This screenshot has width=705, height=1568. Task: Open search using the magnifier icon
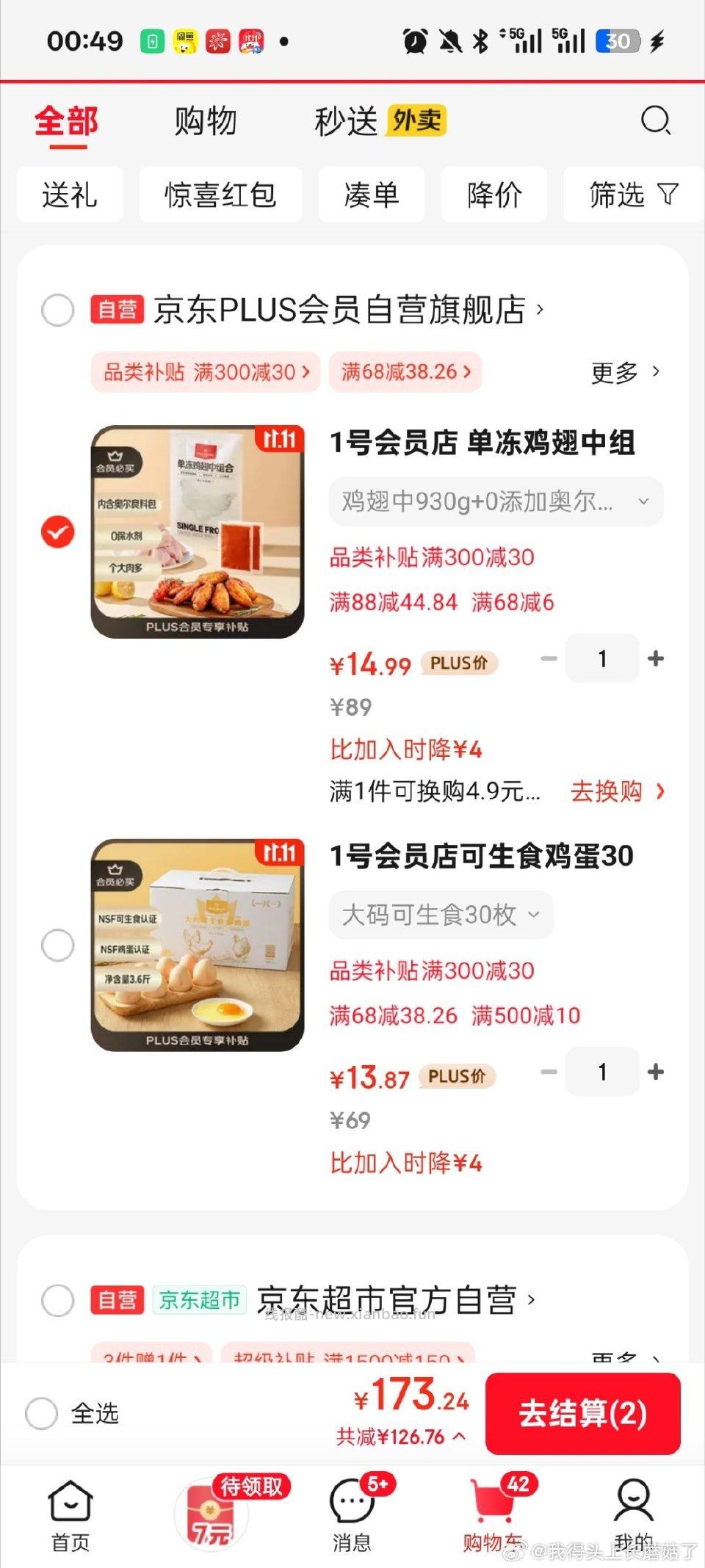[656, 120]
